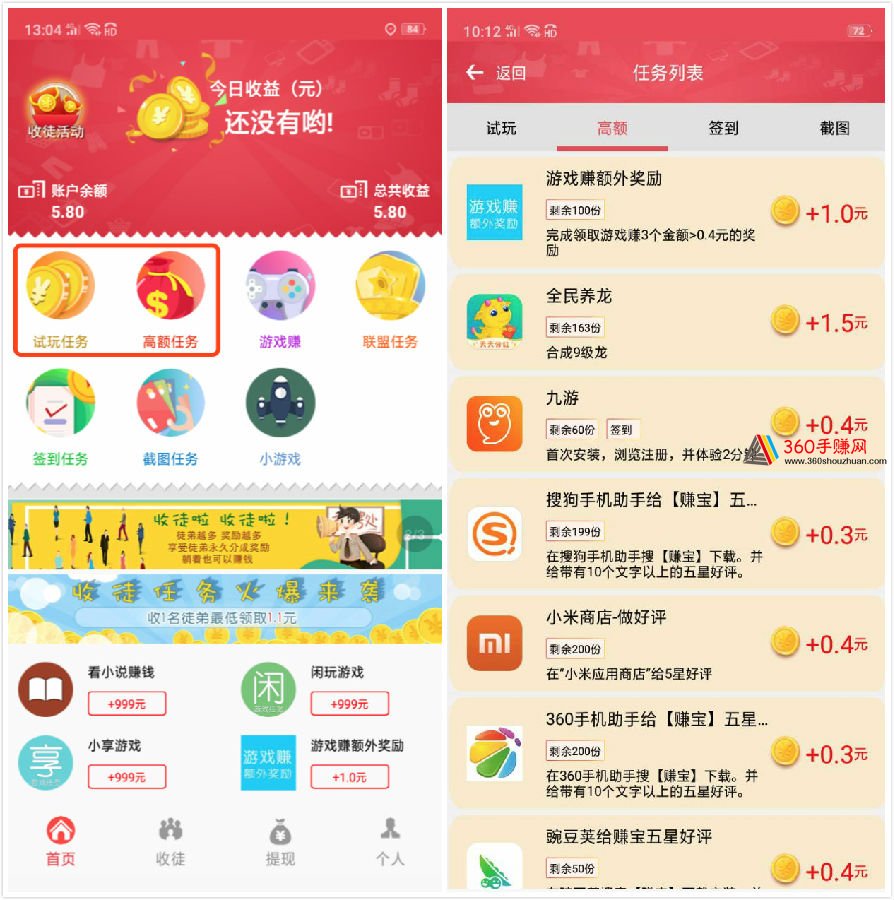Open the 全民养龙 task card

tap(667, 322)
